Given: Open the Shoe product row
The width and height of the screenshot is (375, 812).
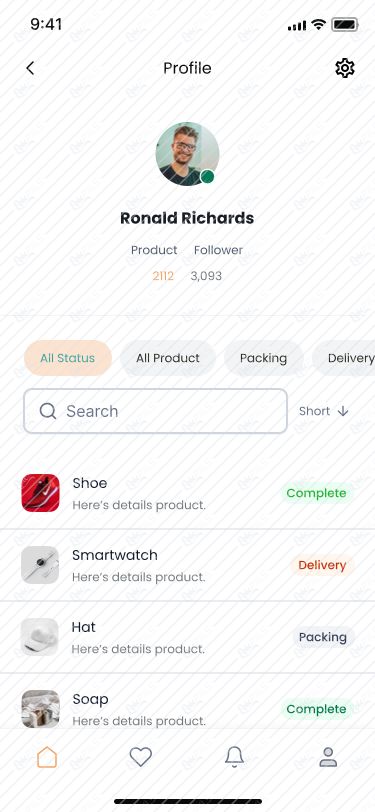Looking at the screenshot, I should click(x=188, y=493).
